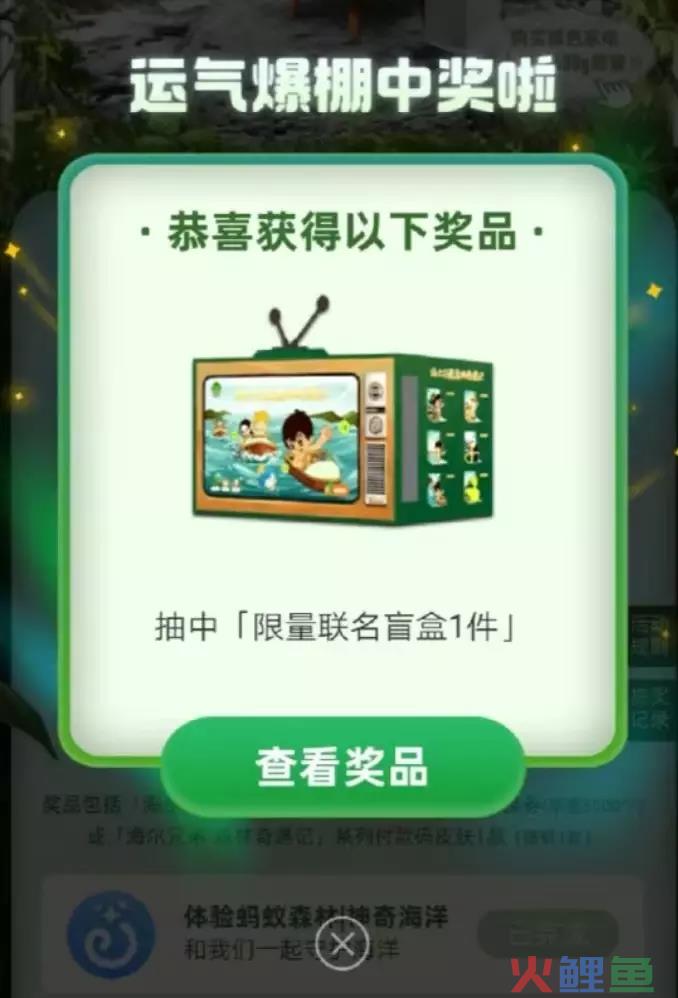Dismiss the prize dialog with X

[x=342, y=942]
